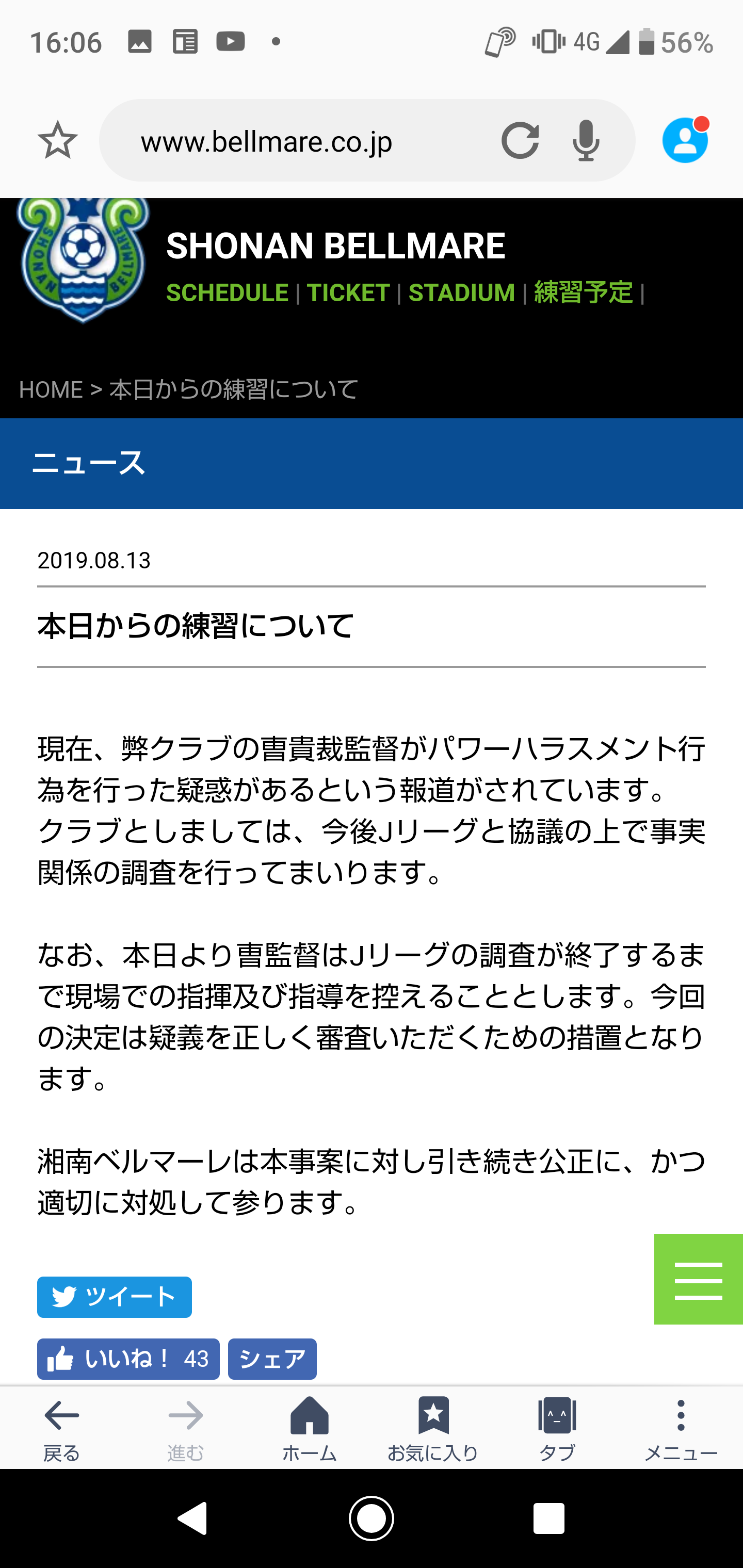Open the SCHEDULE link
Screen dimensions: 743x1568
(227, 293)
